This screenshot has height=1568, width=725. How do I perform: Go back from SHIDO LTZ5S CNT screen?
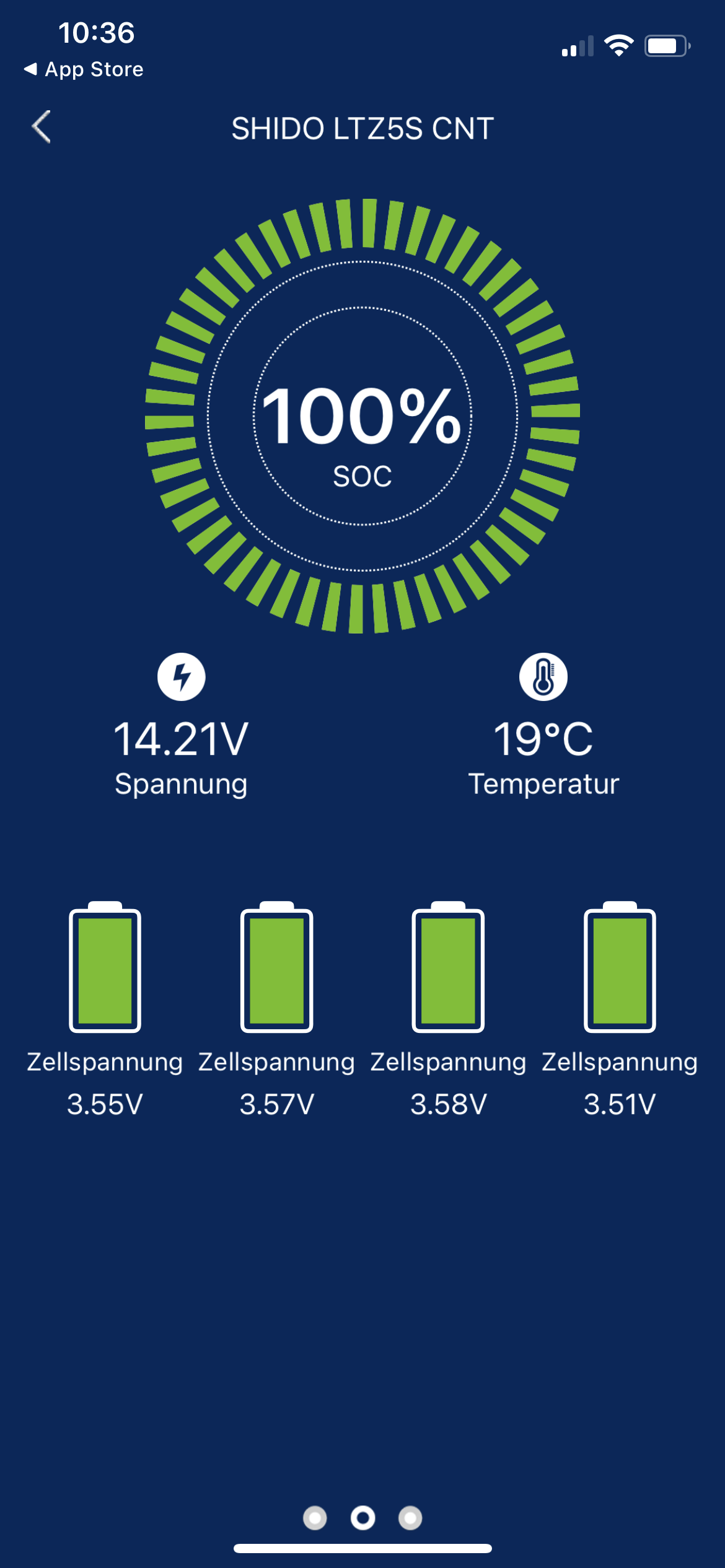click(42, 127)
